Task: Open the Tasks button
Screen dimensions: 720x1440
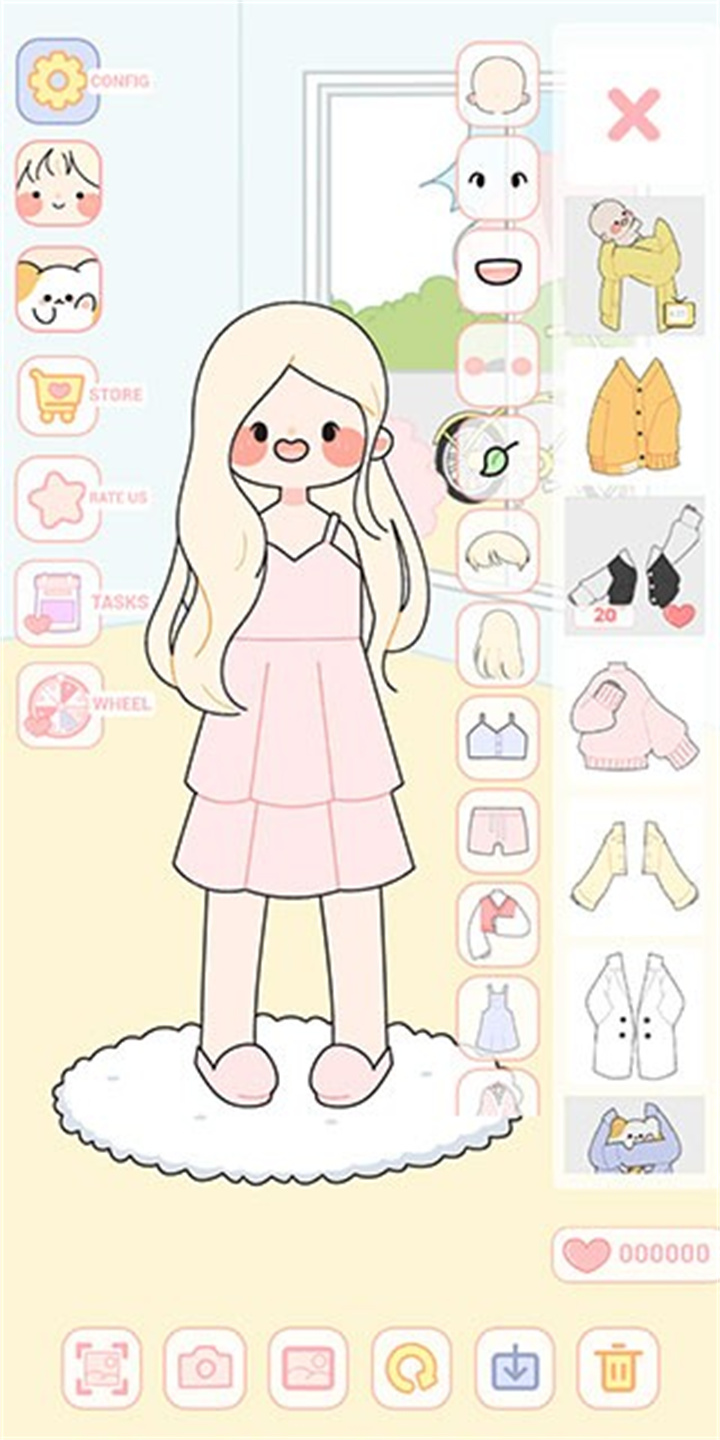Action: point(58,602)
